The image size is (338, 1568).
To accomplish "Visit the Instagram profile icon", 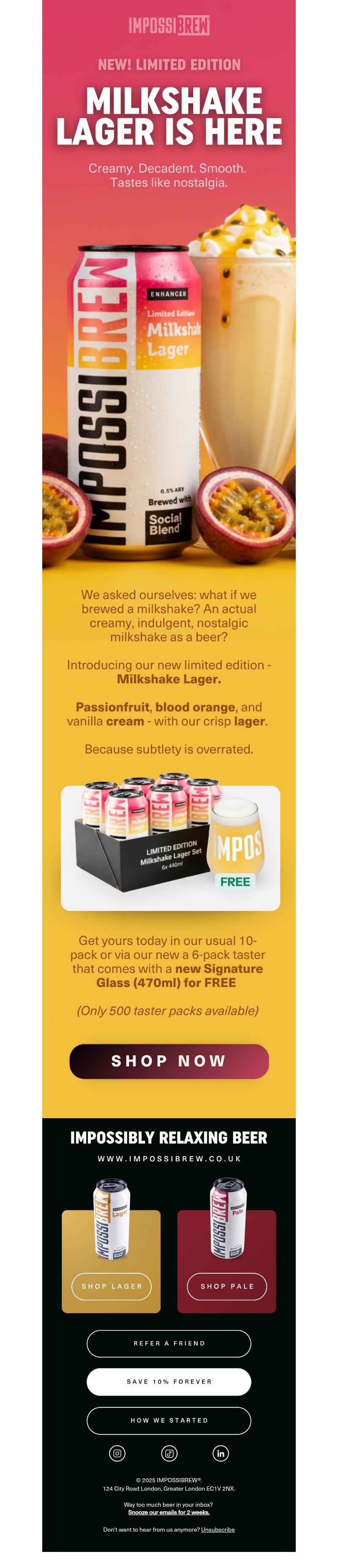I will (117, 1453).
